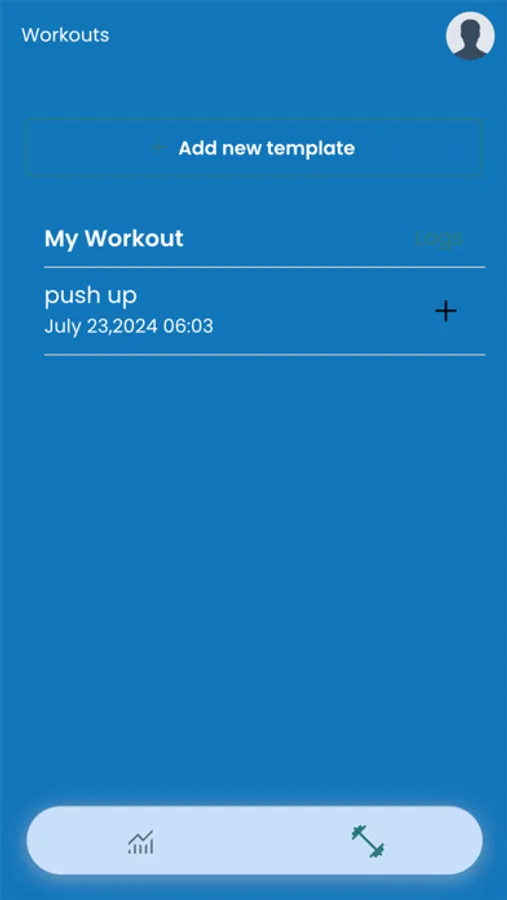Open the profile avatar

click(470, 36)
